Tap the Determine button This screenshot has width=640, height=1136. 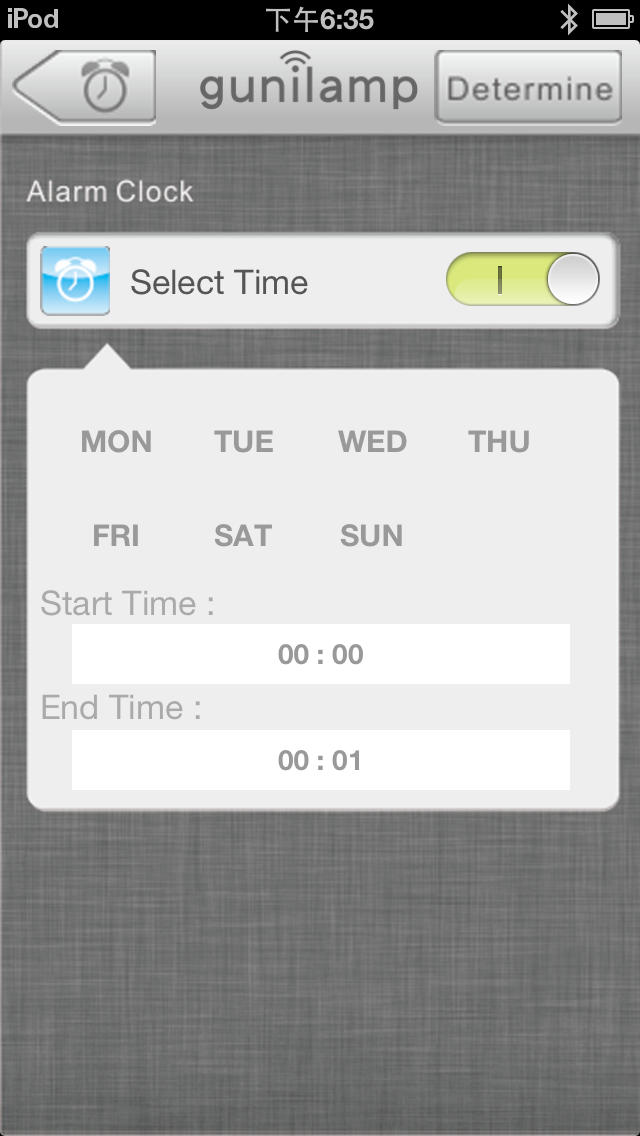pos(528,88)
